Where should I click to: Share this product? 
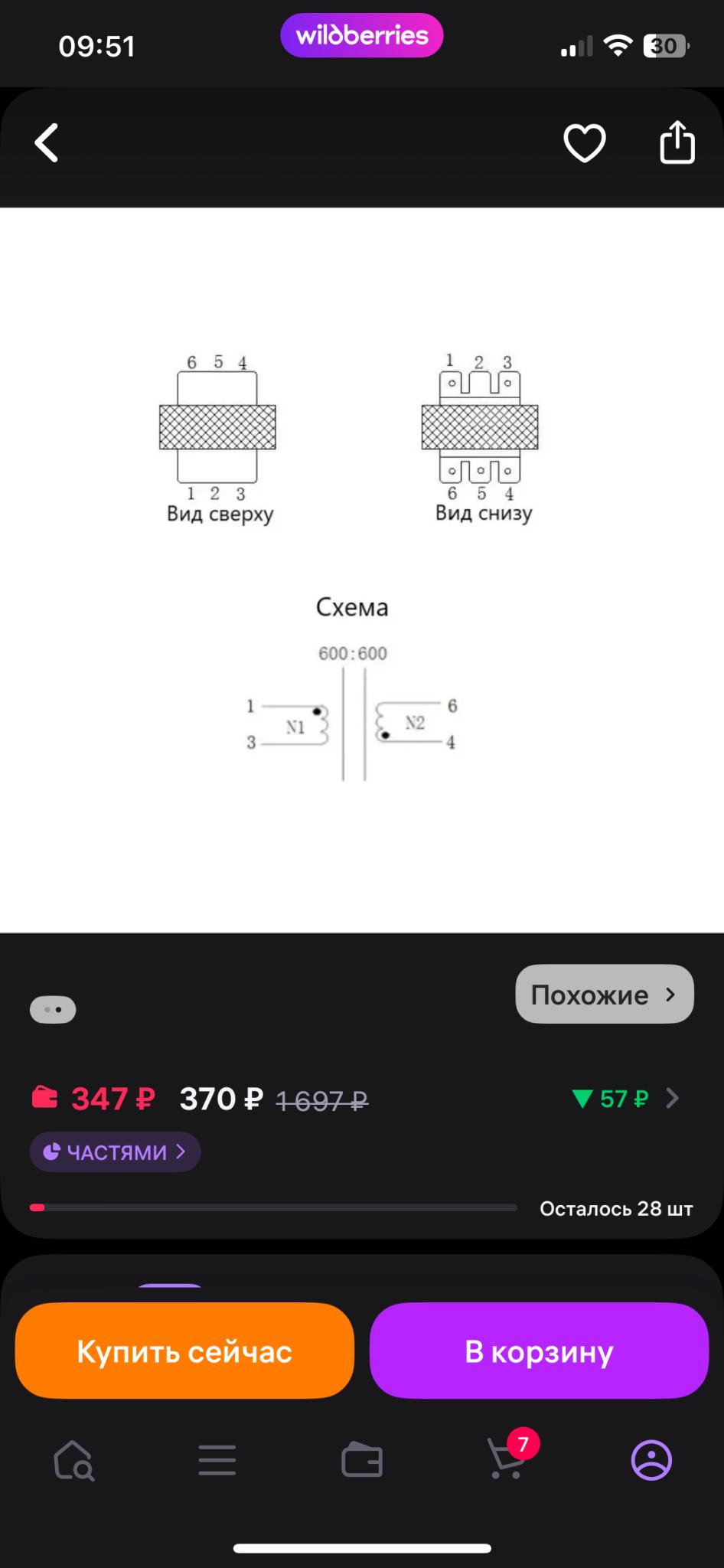677,143
